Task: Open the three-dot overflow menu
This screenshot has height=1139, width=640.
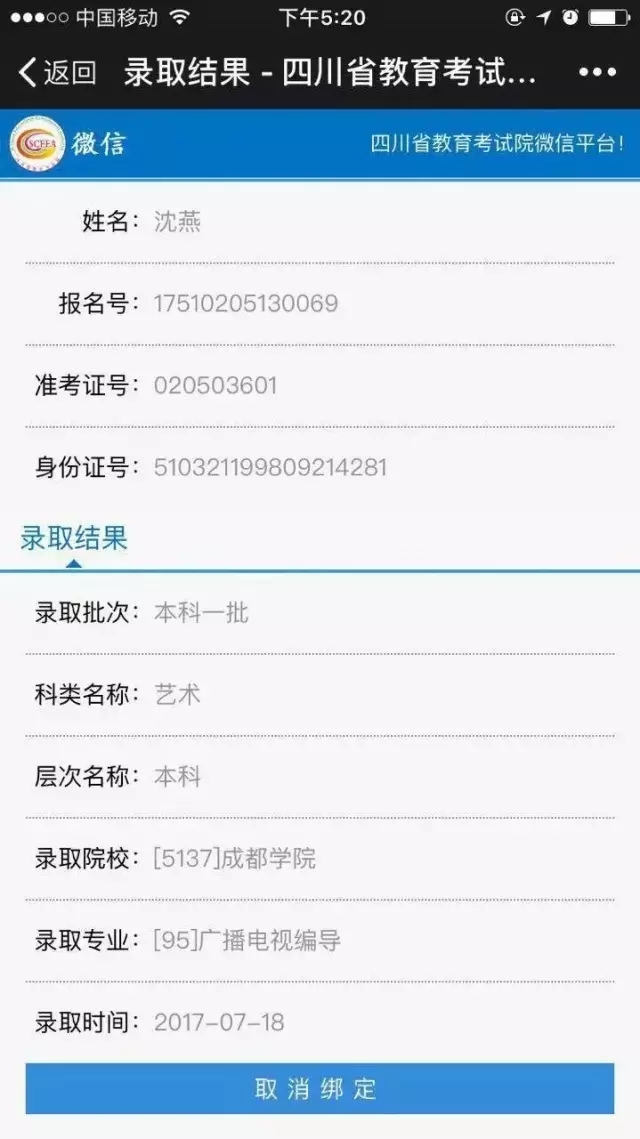Action: [597, 72]
